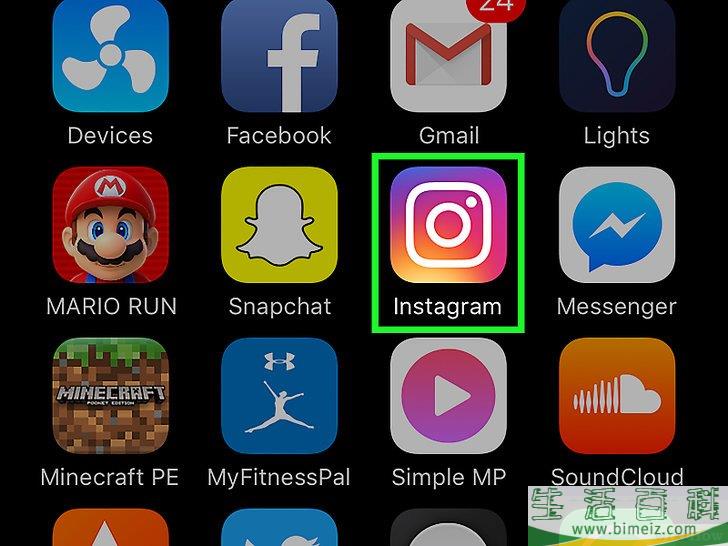Launch the Instagram app
This screenshot has height=546, width=728.
coord(448,226)
